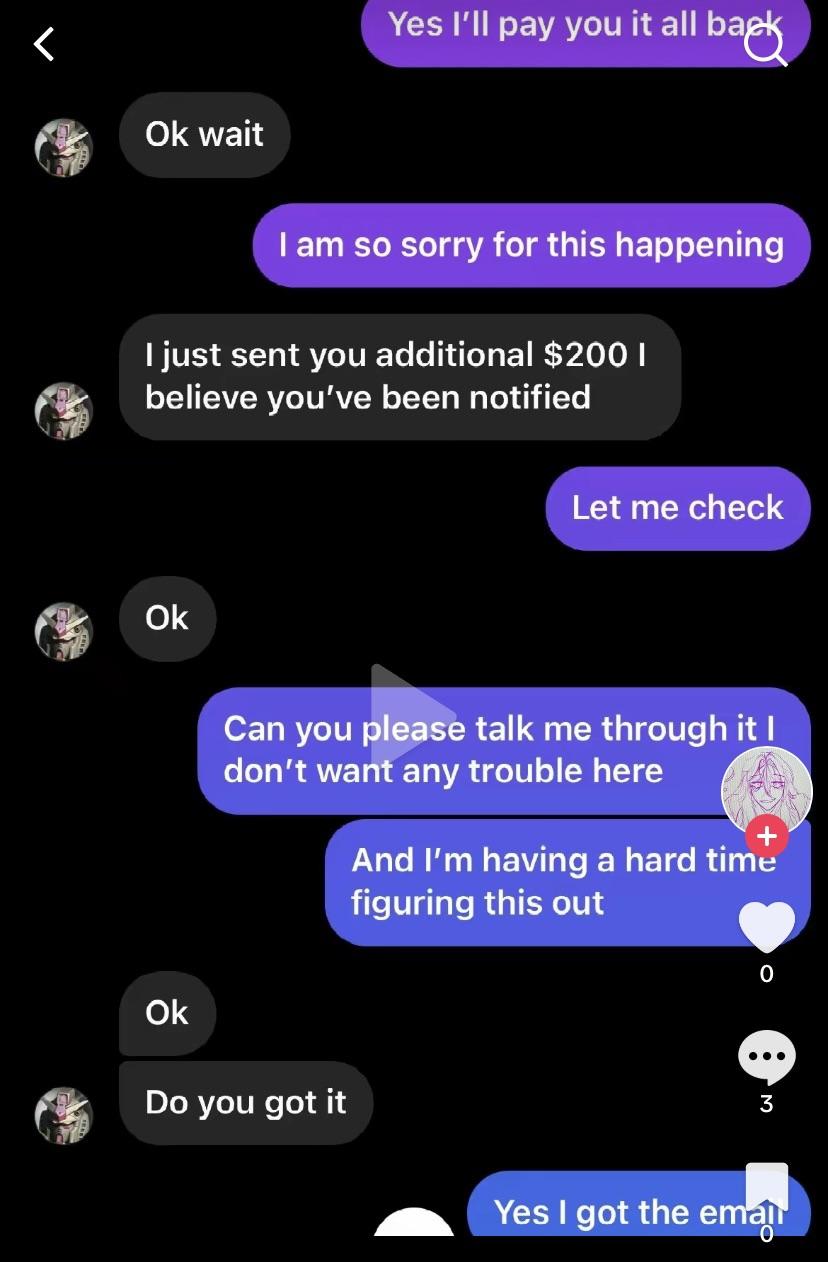Tap the back chevron to exit
The height and width of the screenshot is (1262, 828).
coord(42,44)
